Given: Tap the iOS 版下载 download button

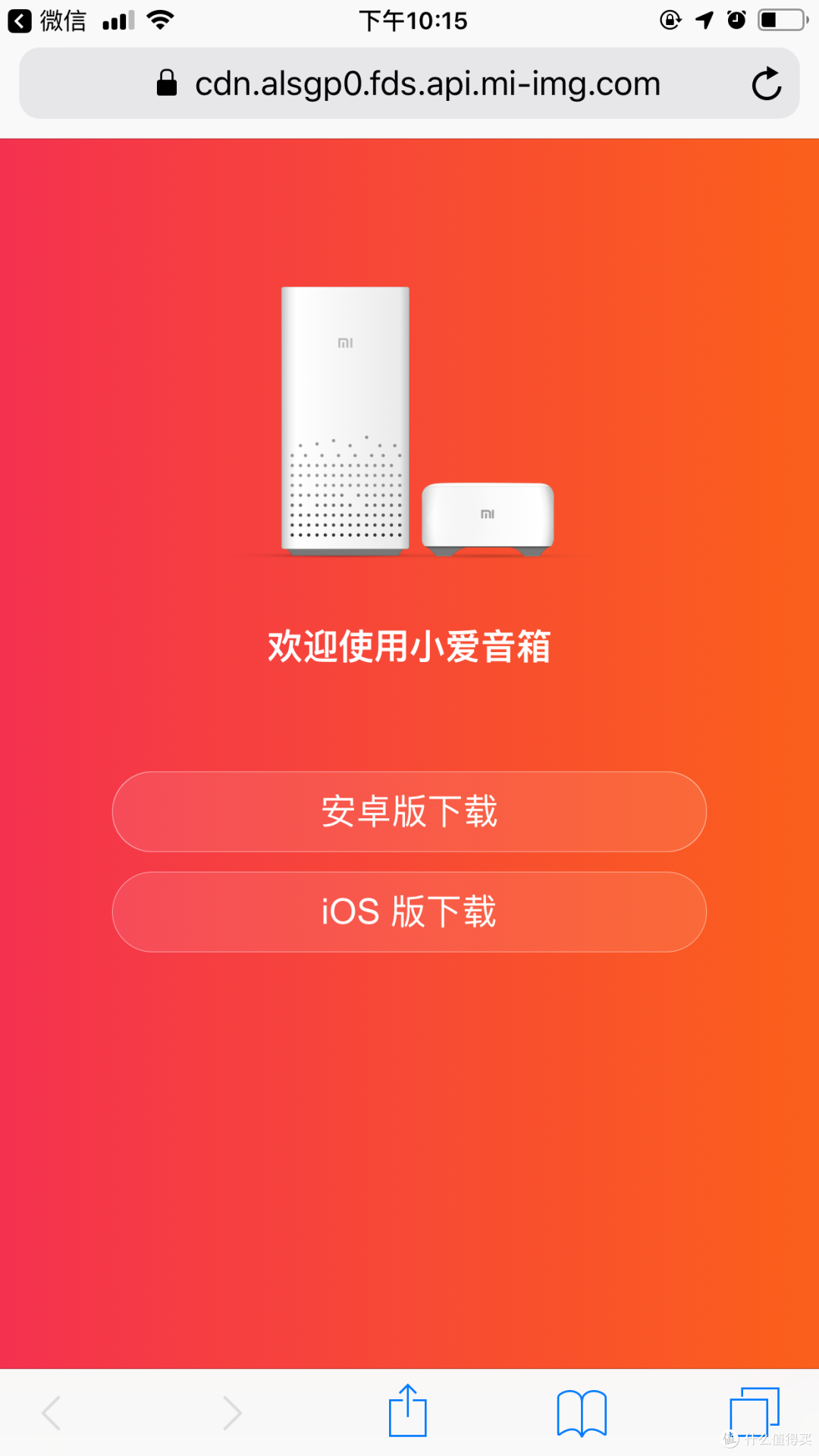Looking at the screenshot, I should coord(408,912).
